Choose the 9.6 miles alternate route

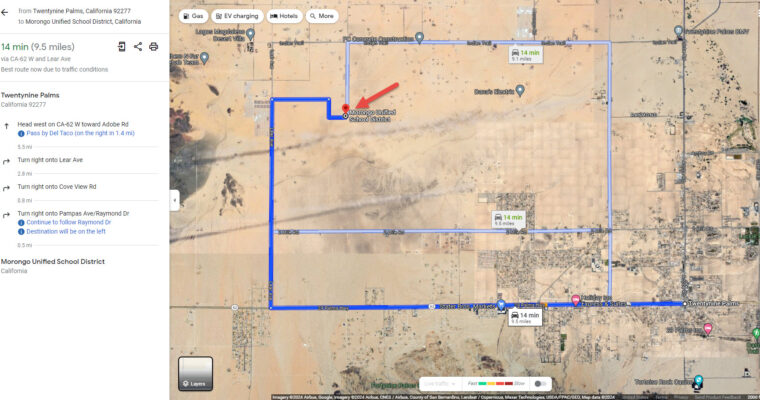click(x=508, y=219)
